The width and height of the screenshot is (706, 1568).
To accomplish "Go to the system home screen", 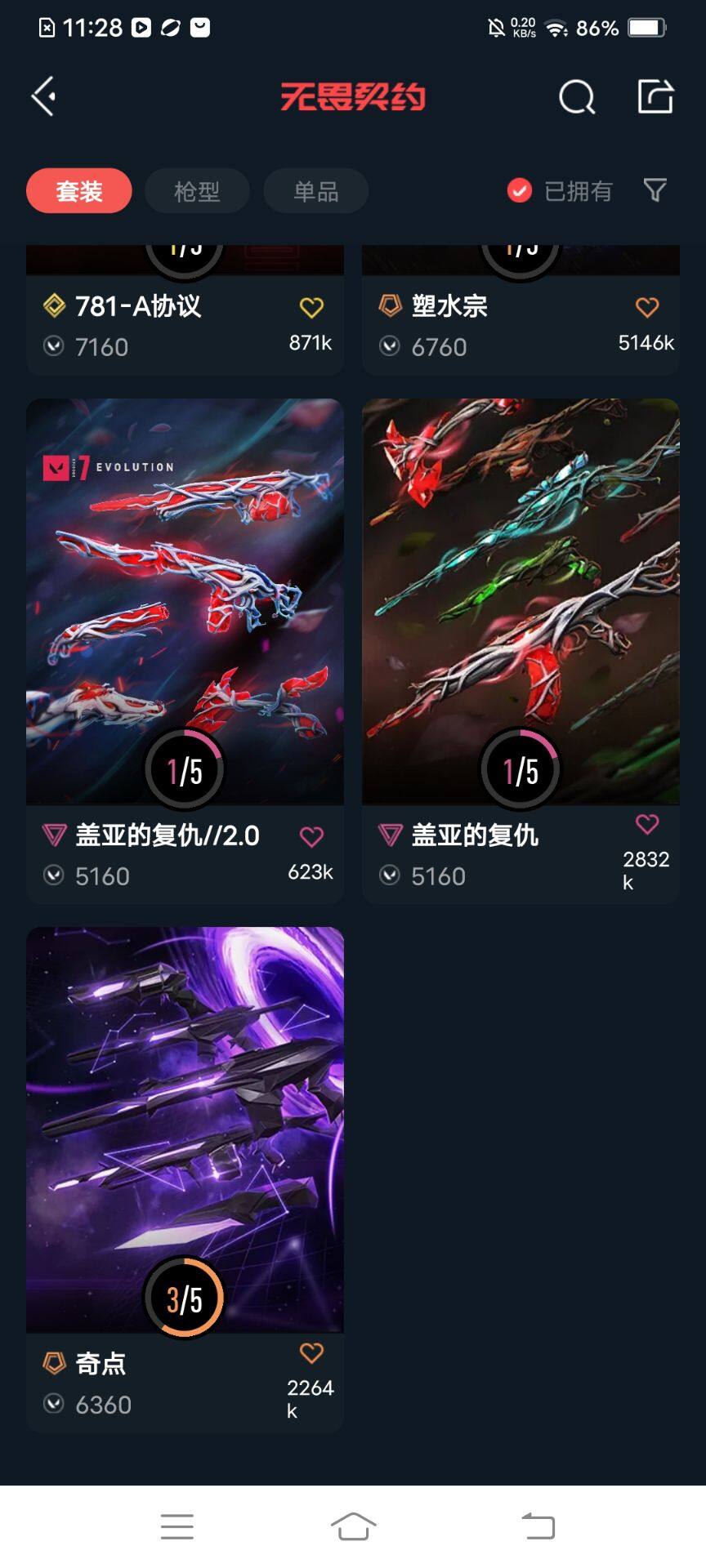I will pyautogui.click(x=353, y=1526).
